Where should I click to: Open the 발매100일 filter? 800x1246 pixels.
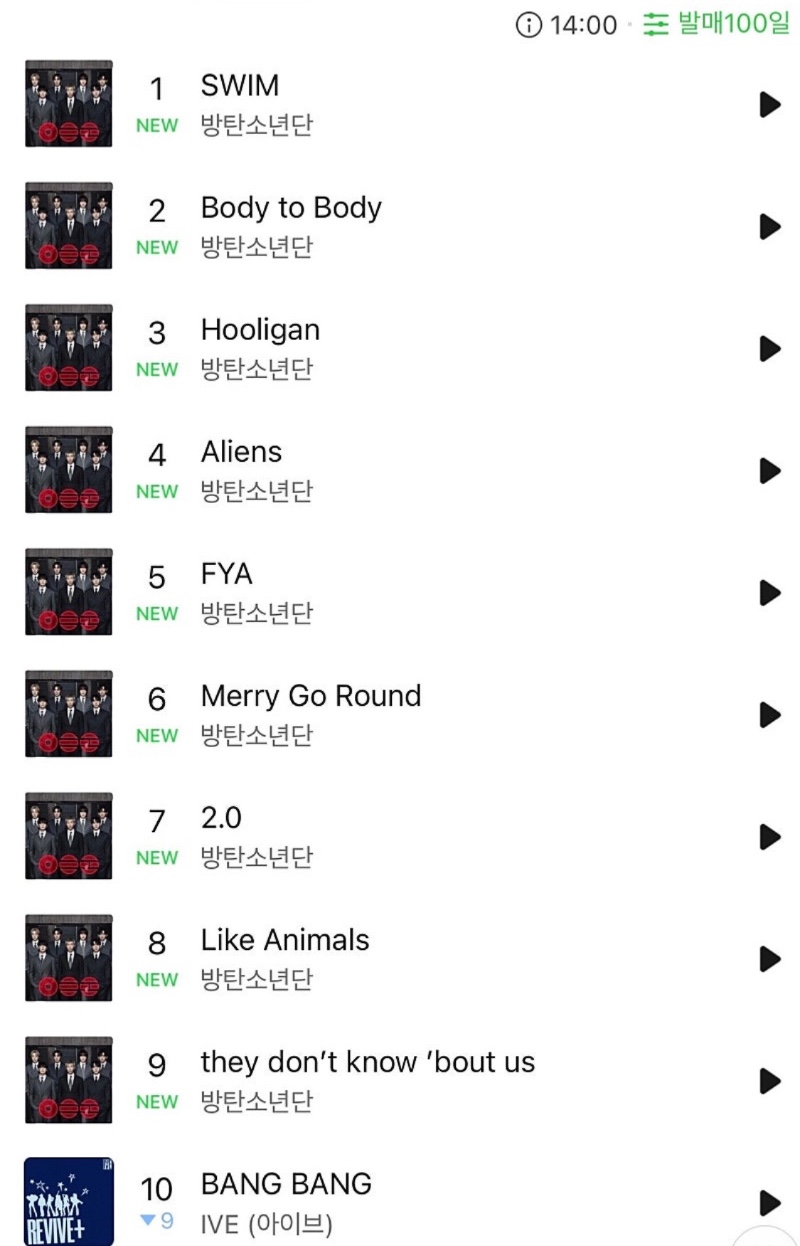[x=717, y=24]
